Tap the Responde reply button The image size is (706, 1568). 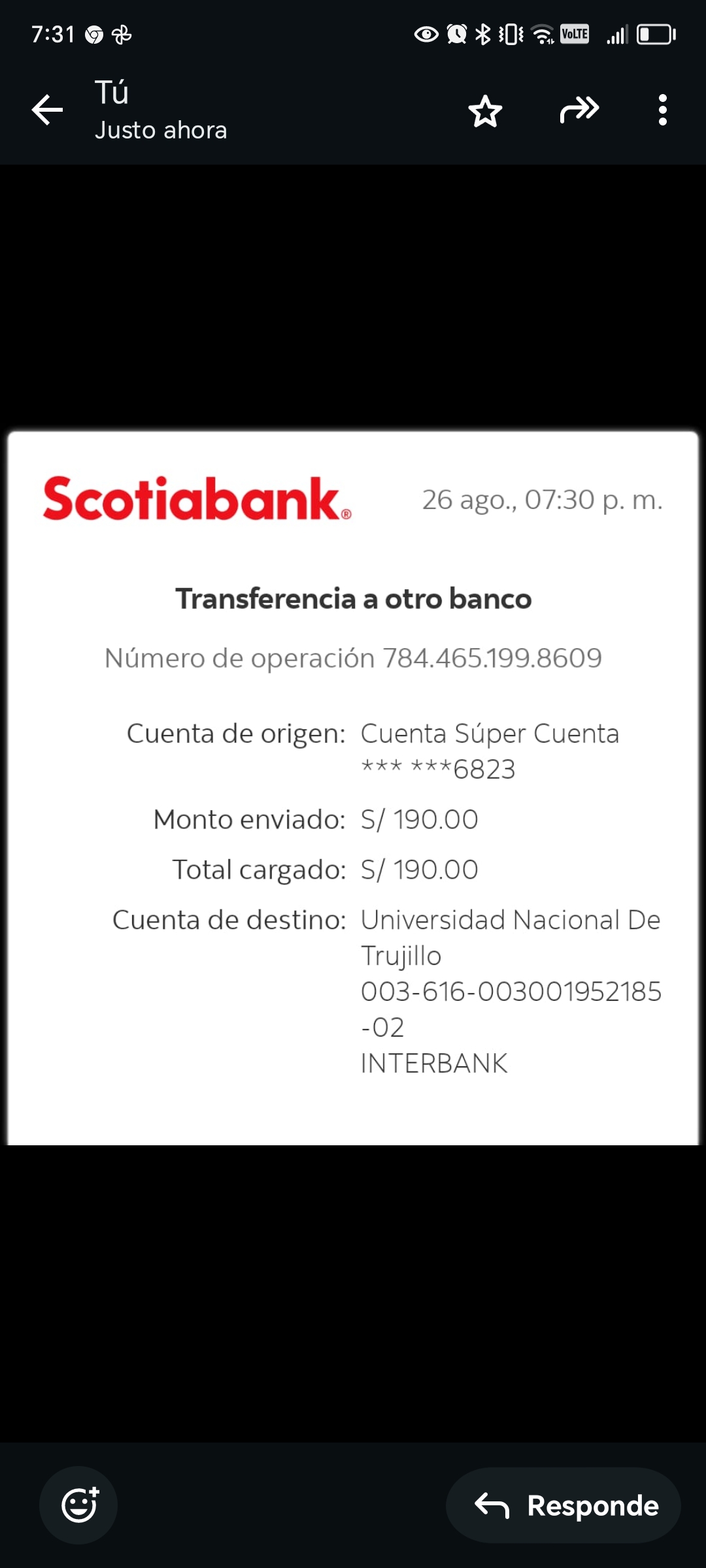(x=563, y=1505)
